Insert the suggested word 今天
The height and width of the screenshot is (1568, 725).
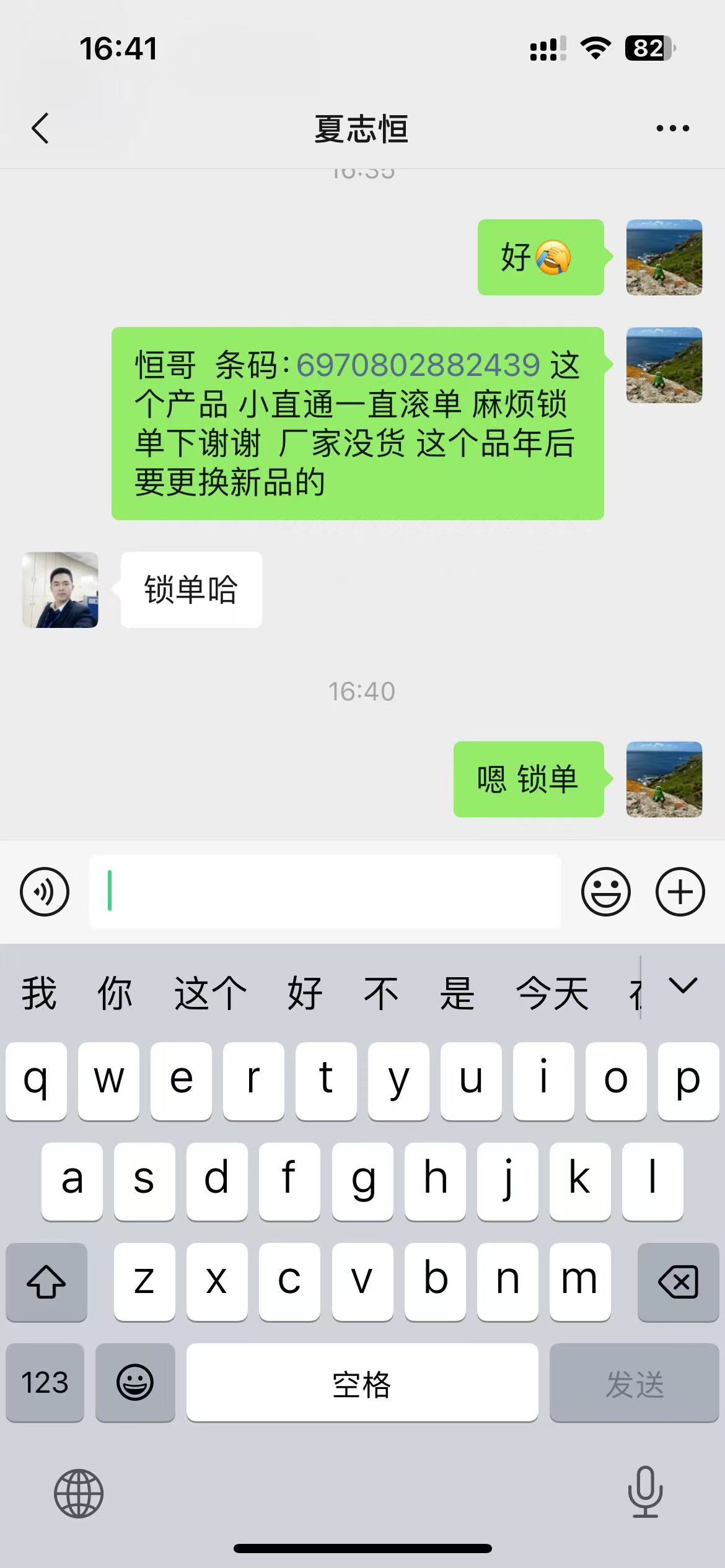point(551,993)
